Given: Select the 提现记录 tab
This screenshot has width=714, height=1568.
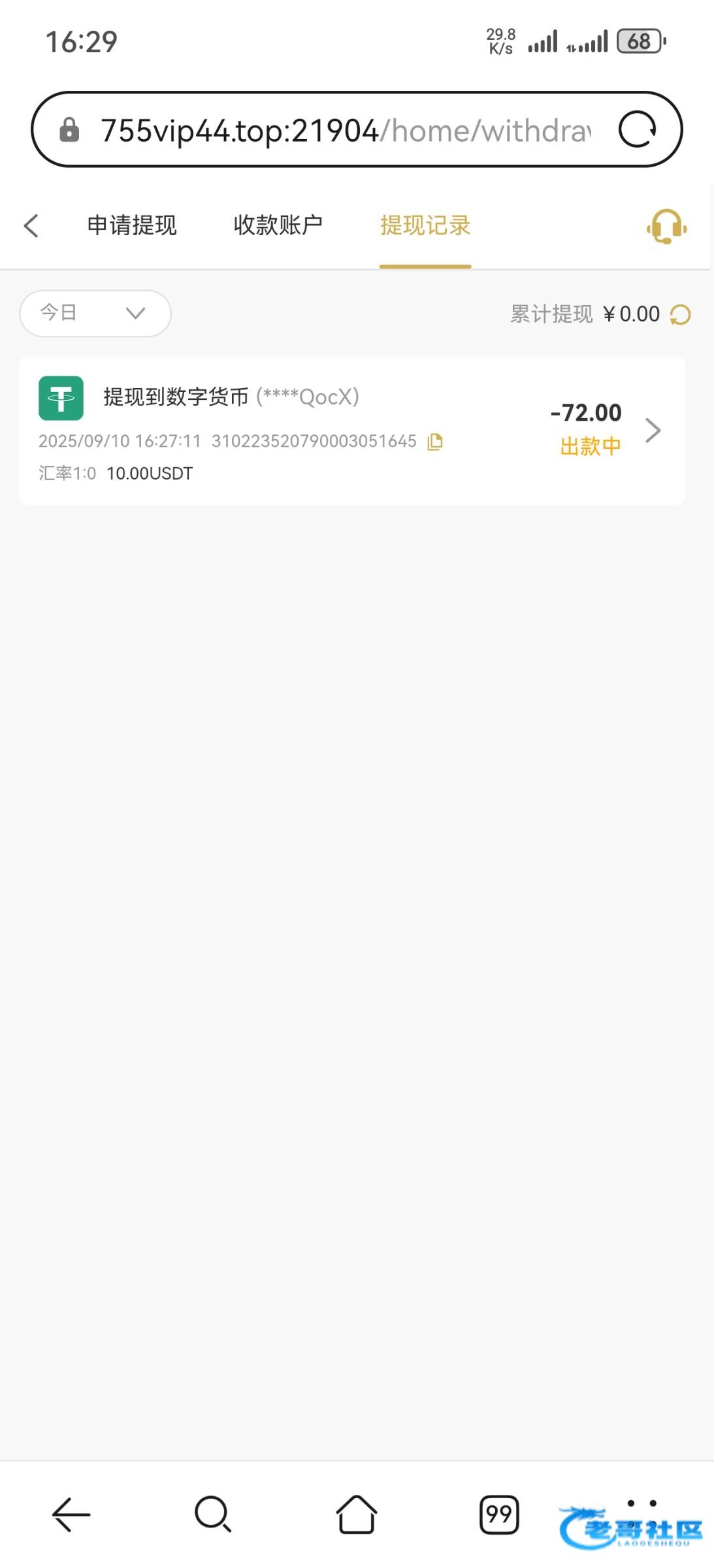Looking at the screenshot, I should tap(425, 225).
